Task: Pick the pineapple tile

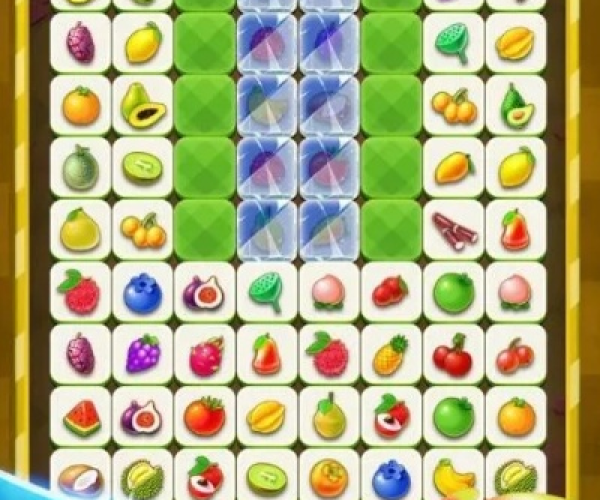Action: (x=391, y=354)
